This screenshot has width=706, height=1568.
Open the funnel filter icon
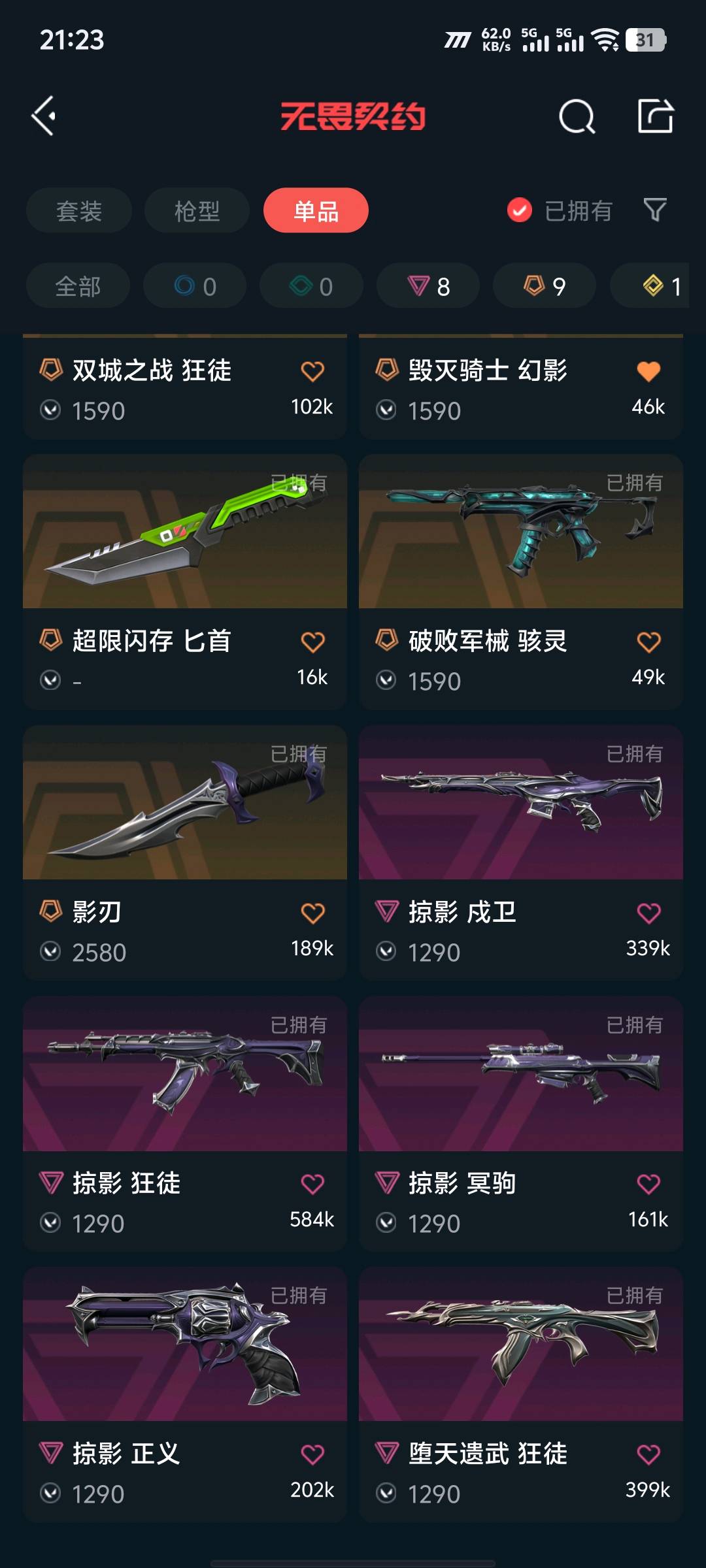655,210
